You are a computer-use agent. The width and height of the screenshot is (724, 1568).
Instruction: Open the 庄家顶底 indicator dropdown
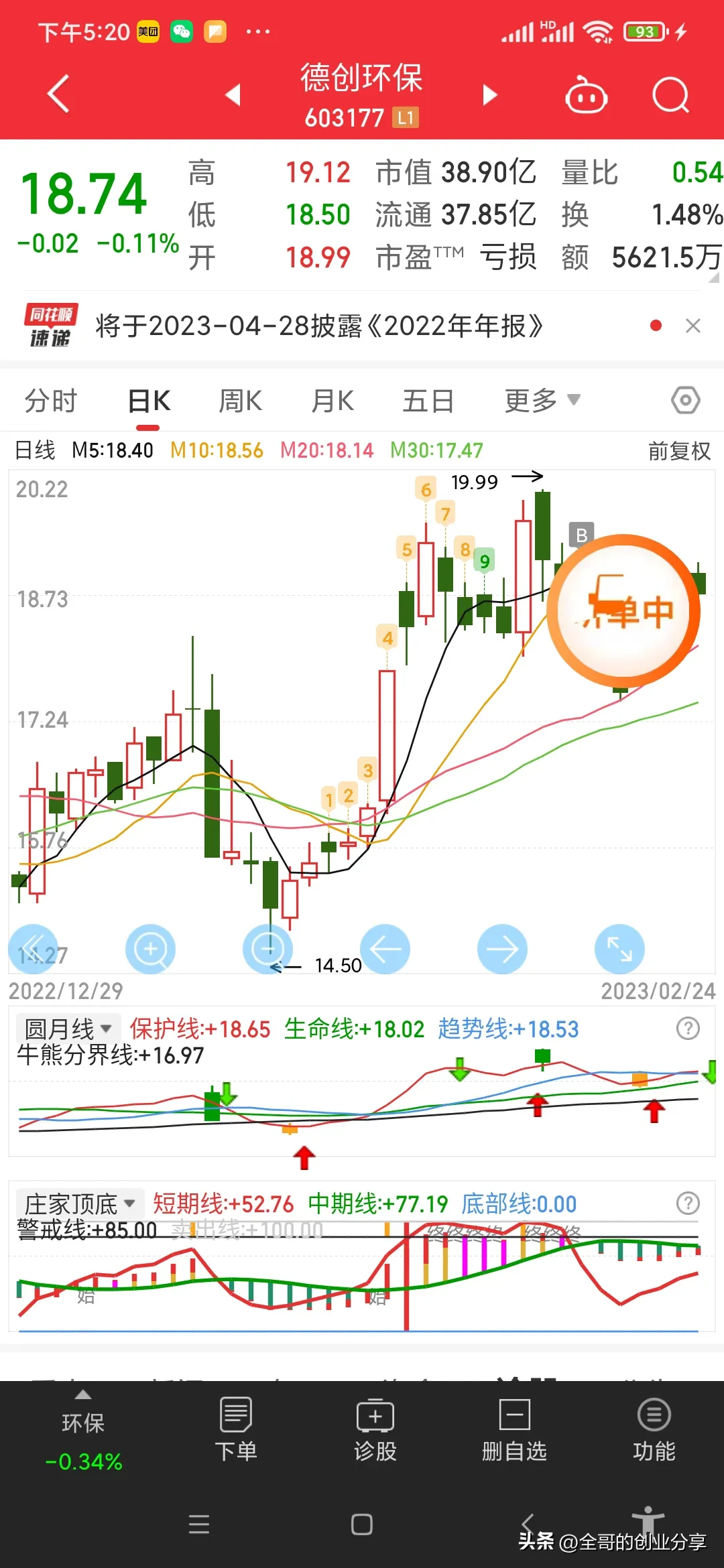(x=80, y=1203)
